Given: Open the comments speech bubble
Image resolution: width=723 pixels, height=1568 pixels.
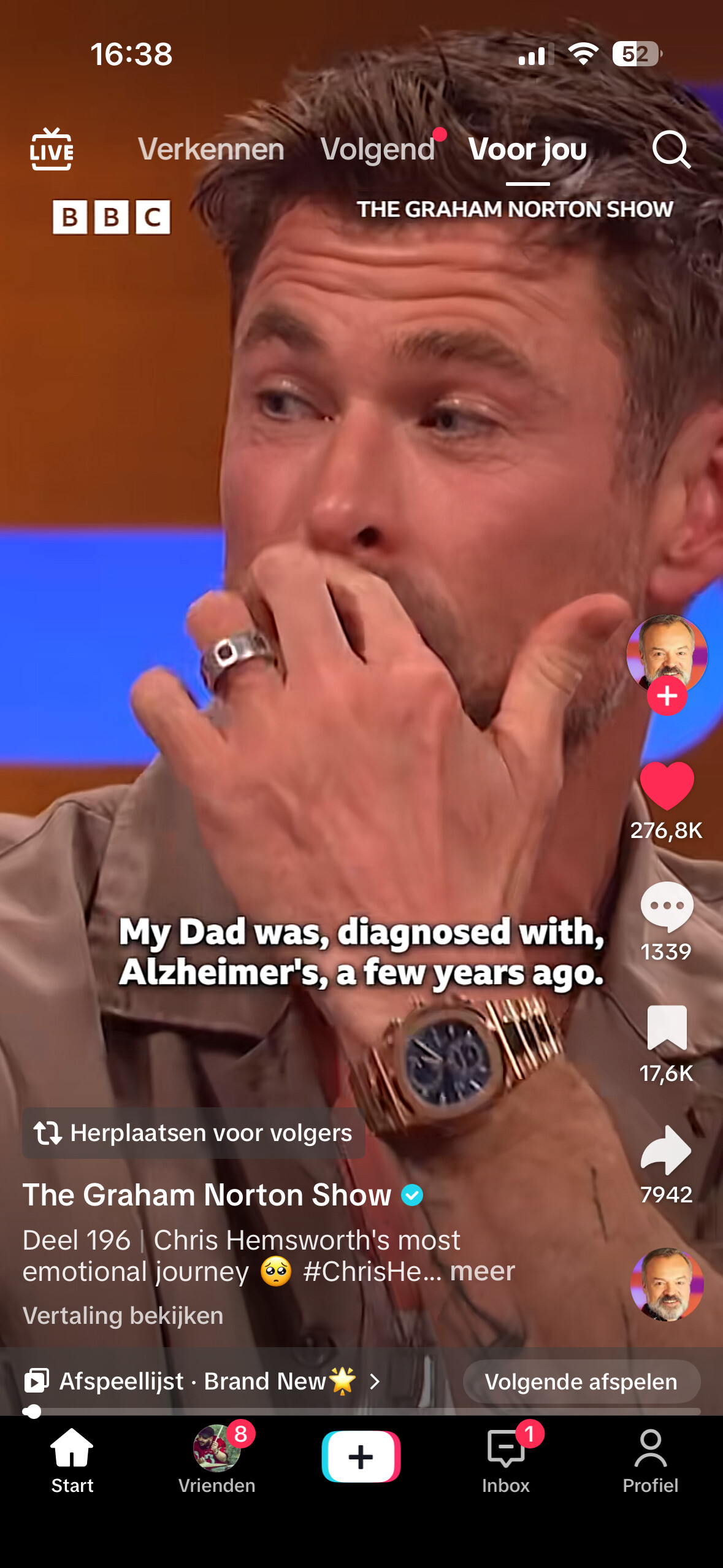Looking at the screenshot, I should point(667,907).
